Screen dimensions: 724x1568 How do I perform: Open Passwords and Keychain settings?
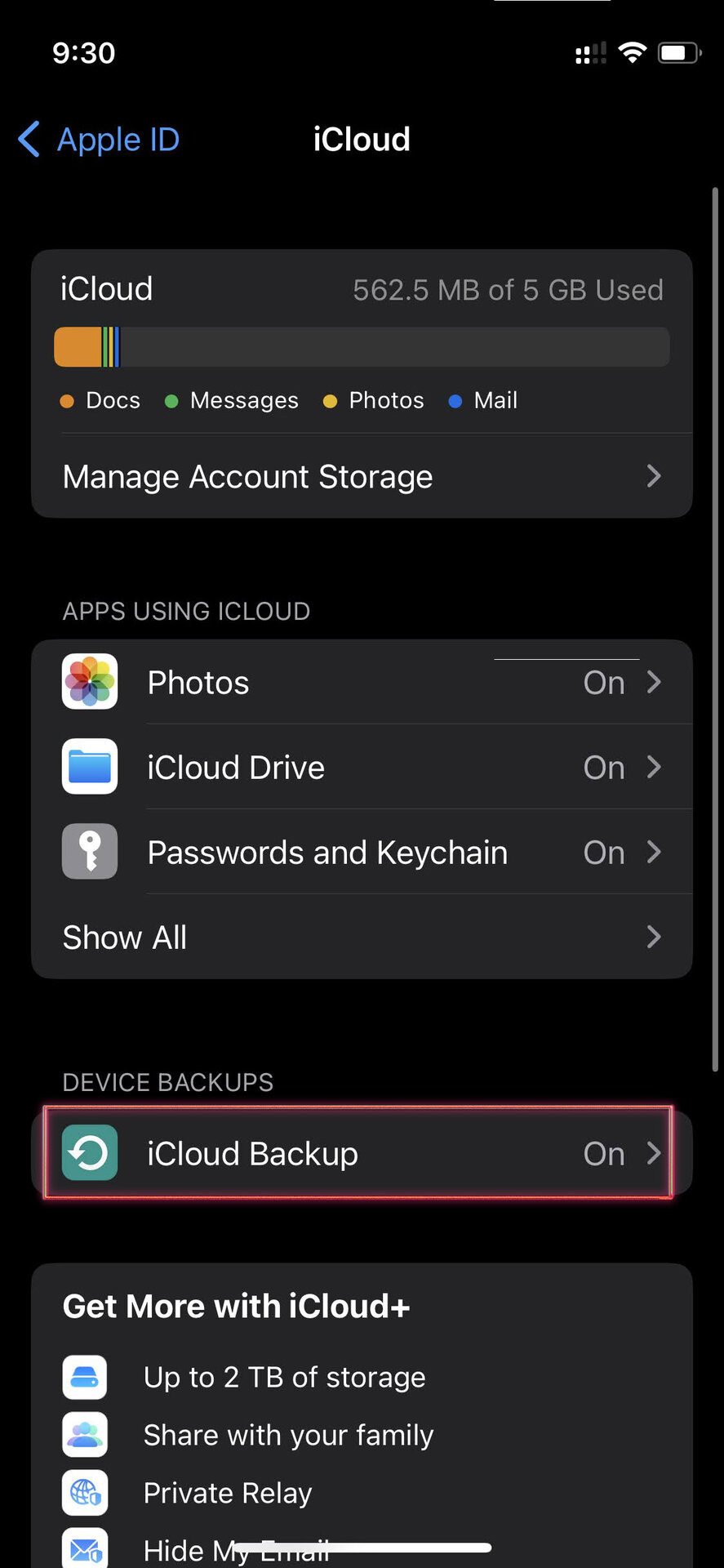[362, 853]
